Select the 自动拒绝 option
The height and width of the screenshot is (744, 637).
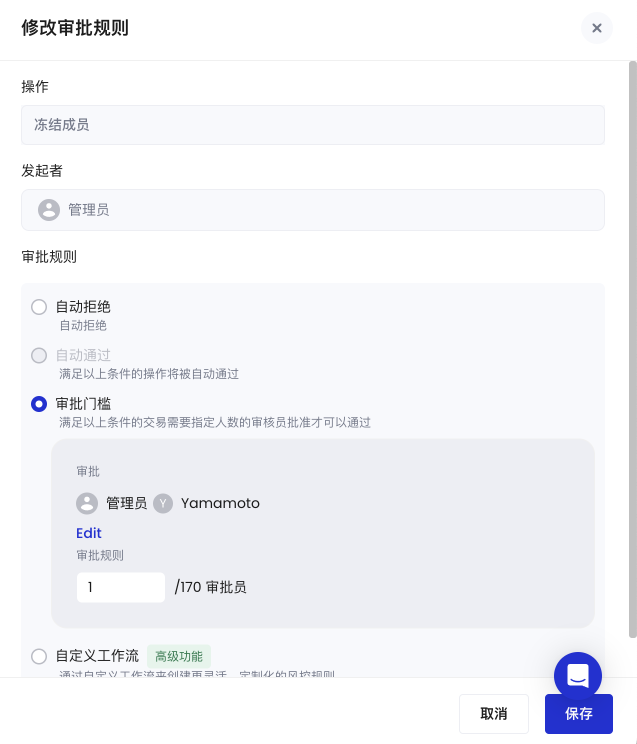[39, 307]
